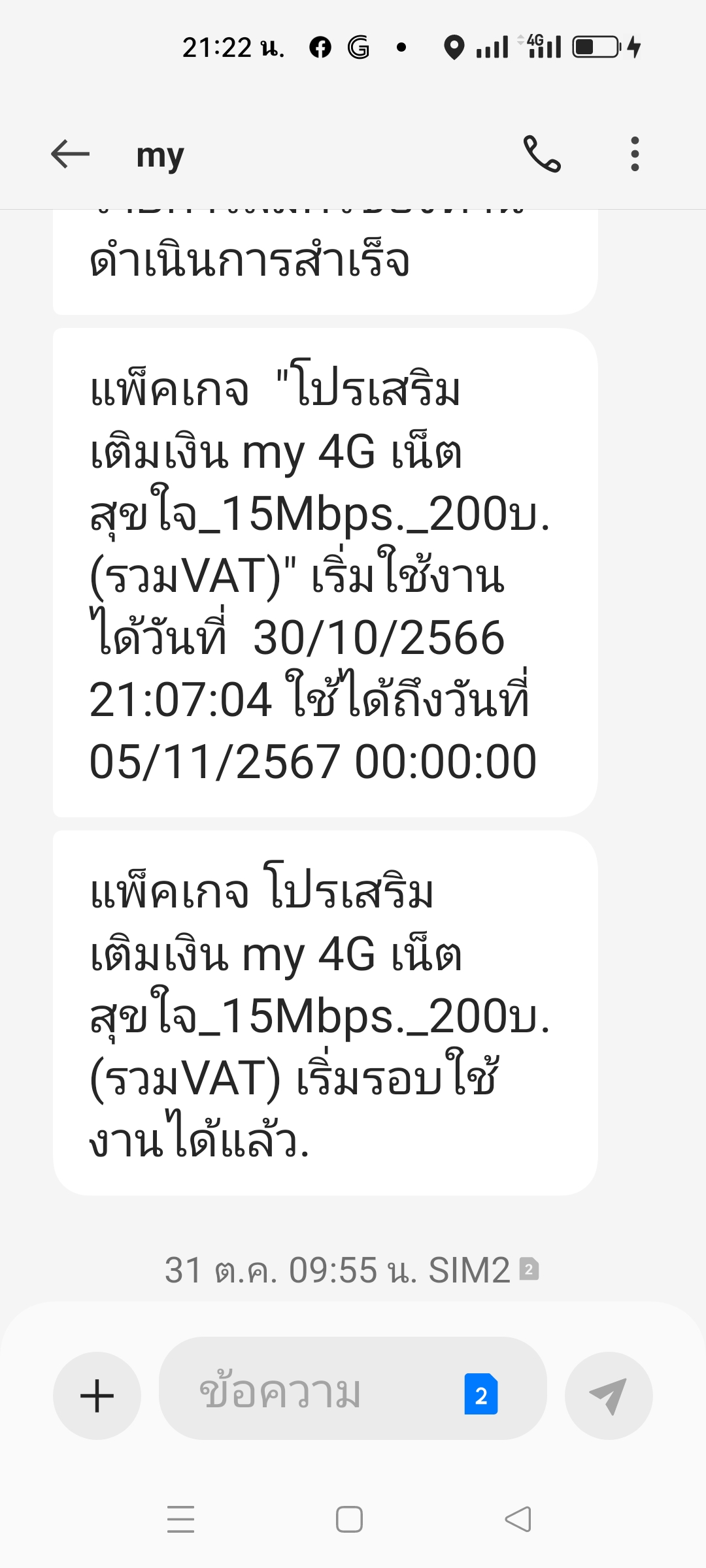Open the system recent apps menu
This screenshot has width=706, height=1568.
pos(181,1519)
